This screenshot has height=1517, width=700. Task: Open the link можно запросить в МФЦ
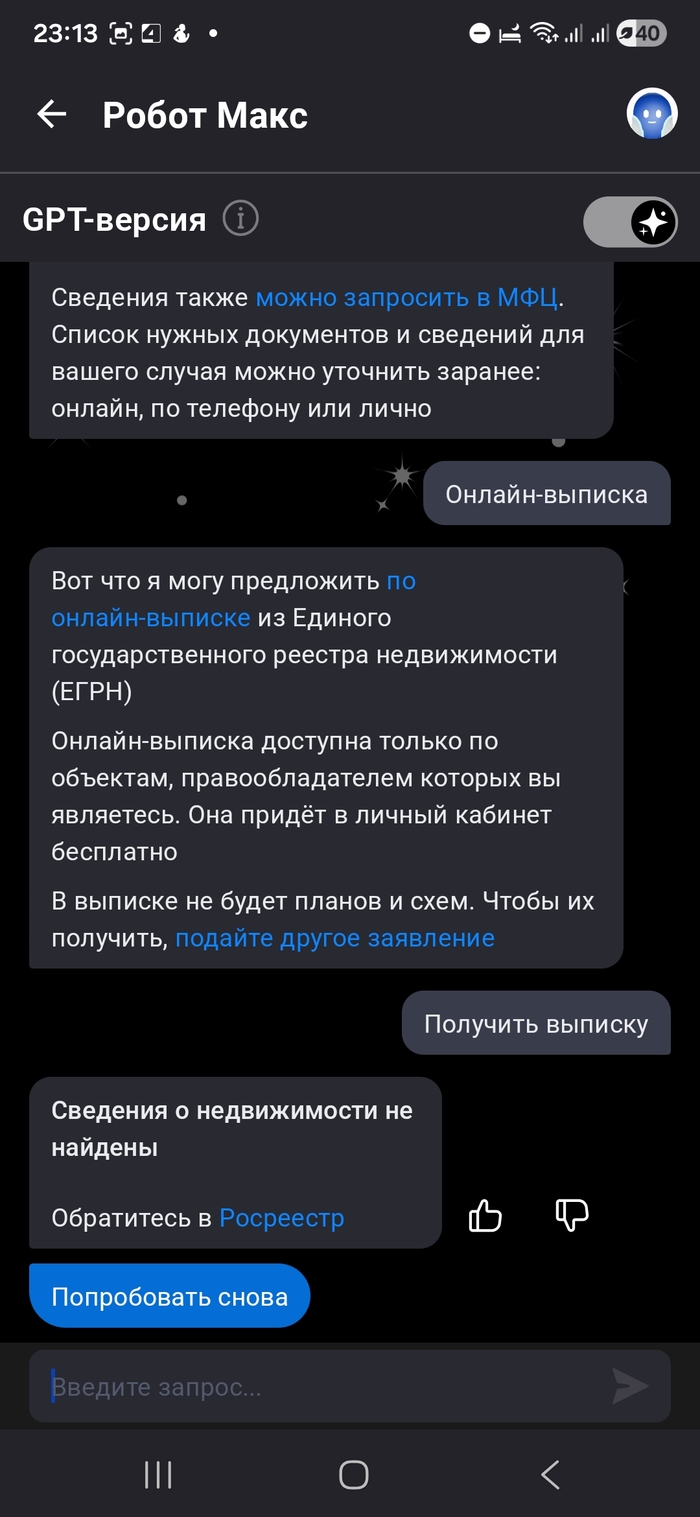pyautogui.click(x=408, y=297)
